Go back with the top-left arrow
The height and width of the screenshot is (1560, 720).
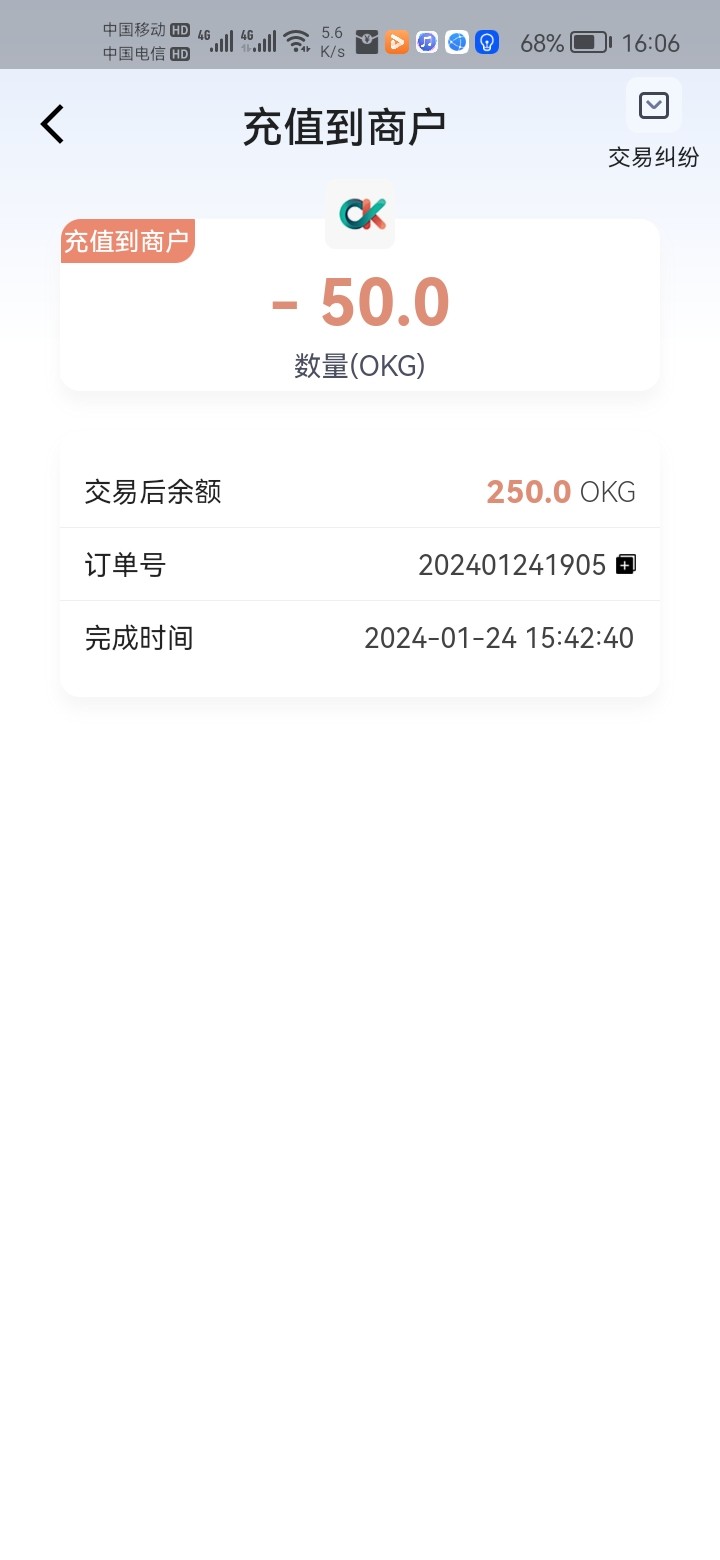(x=52, y=125)
